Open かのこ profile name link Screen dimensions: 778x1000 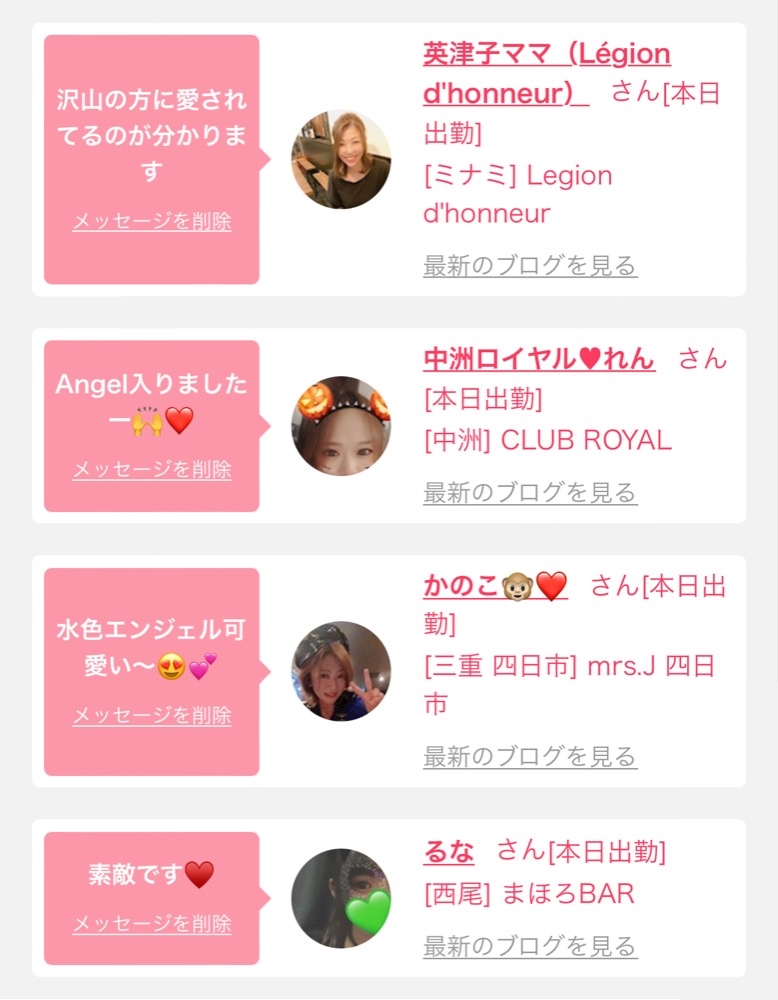click(495, 586)
